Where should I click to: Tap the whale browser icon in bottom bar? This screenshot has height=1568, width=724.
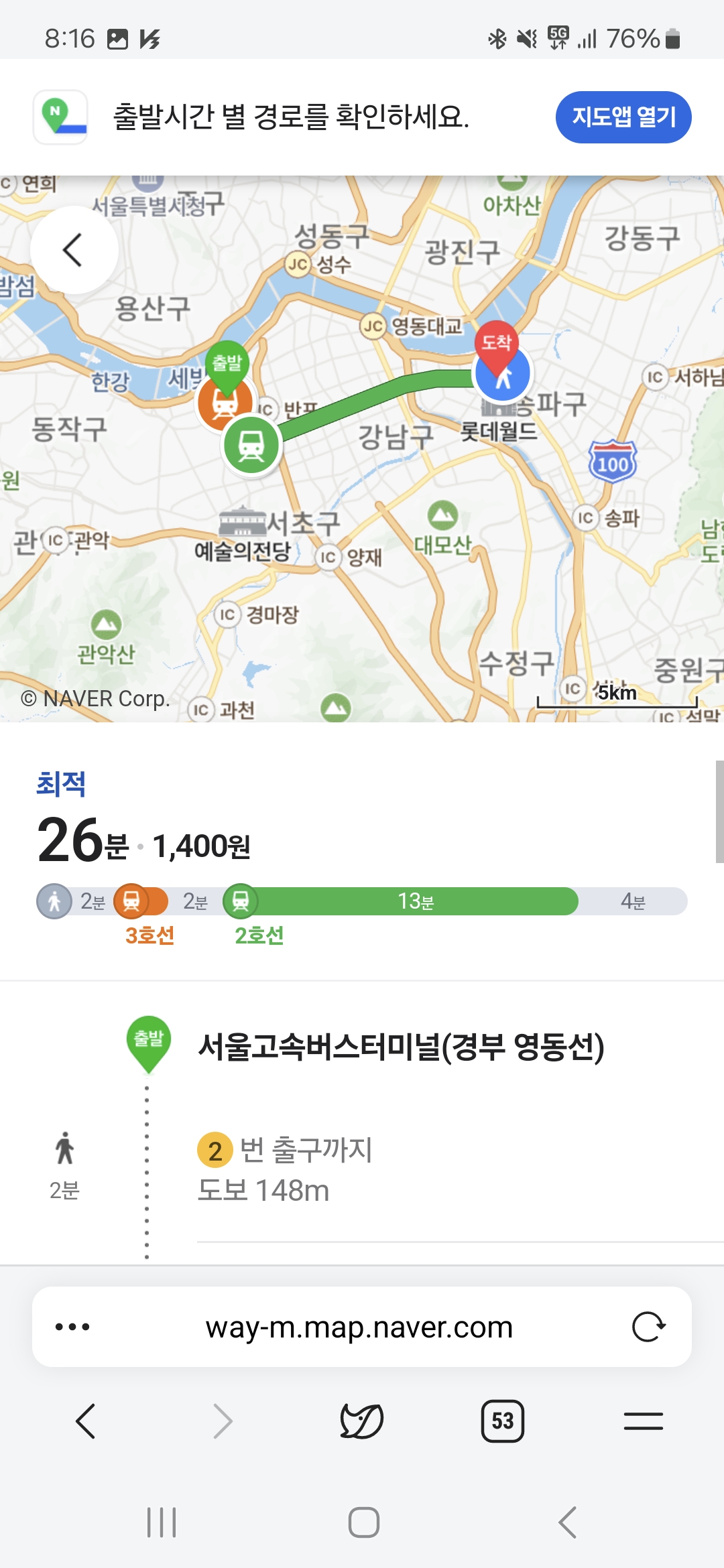[x=362, y=1421]
